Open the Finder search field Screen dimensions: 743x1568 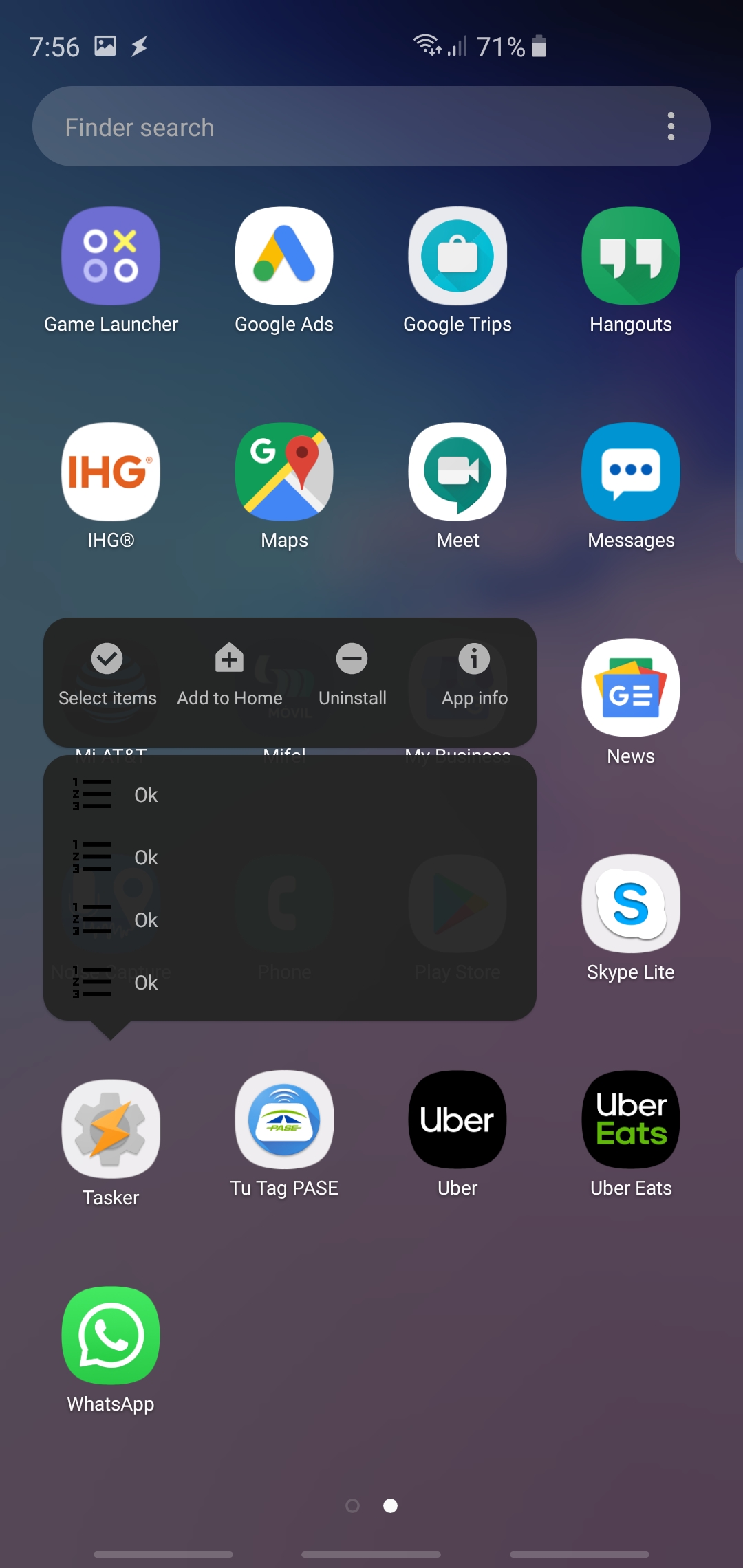(344, 127)
